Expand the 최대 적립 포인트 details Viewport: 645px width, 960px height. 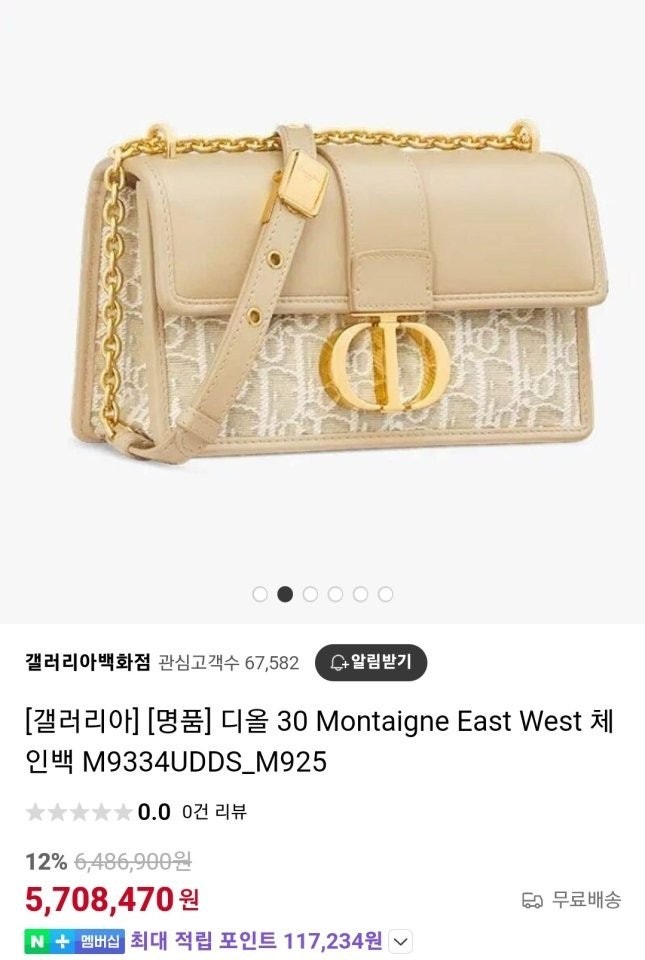(x=400, y=941)
